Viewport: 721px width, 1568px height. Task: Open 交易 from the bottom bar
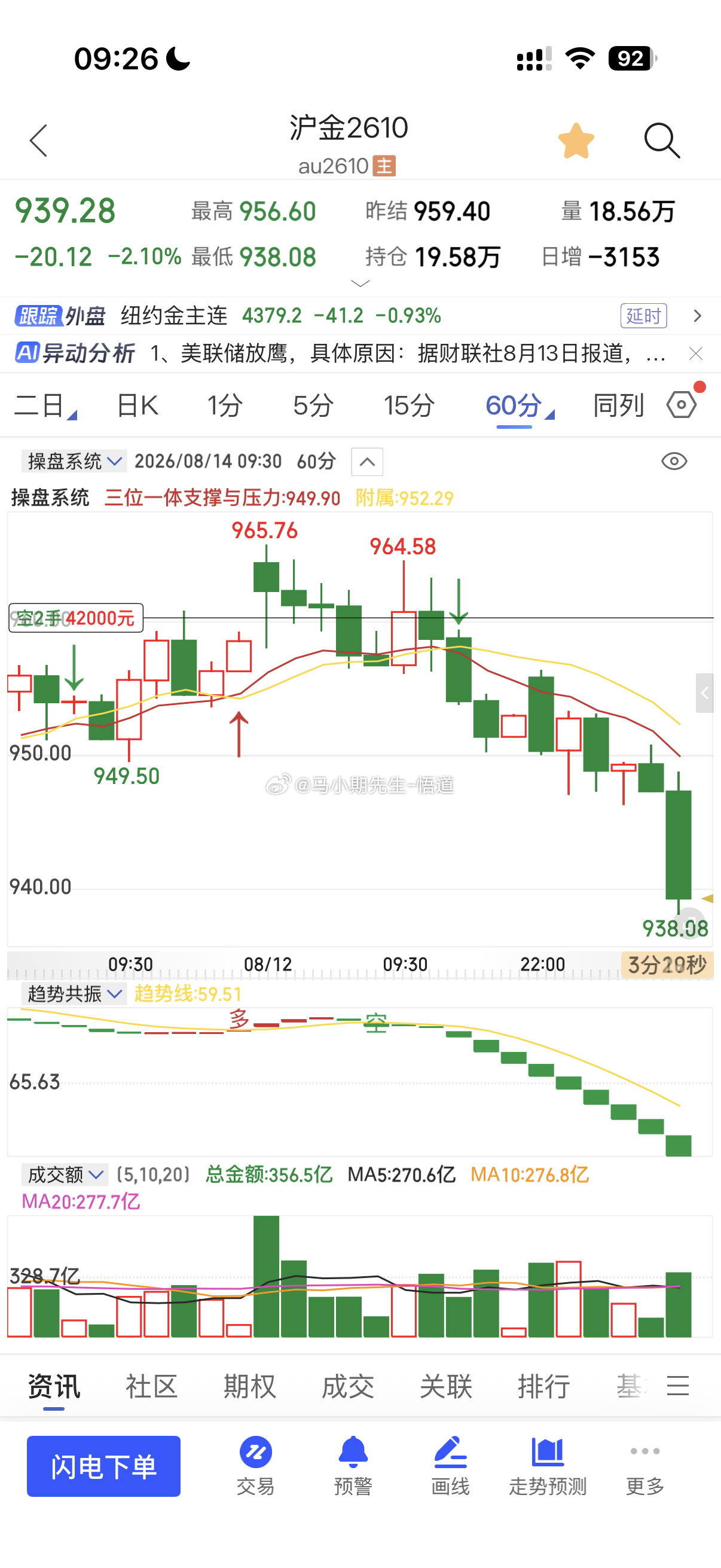pyautogui.click(x=255, y=1466)
